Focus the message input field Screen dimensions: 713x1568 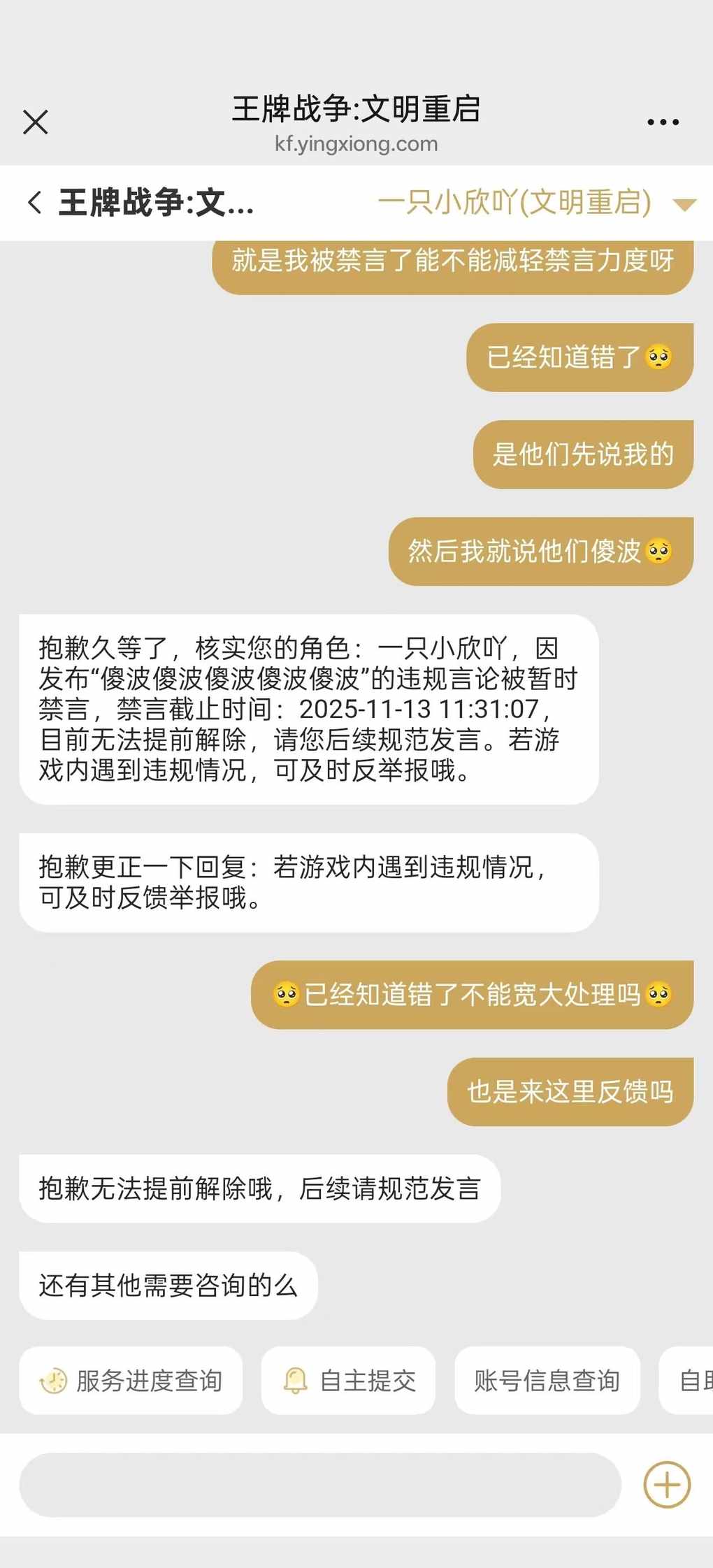point(320,1484)
